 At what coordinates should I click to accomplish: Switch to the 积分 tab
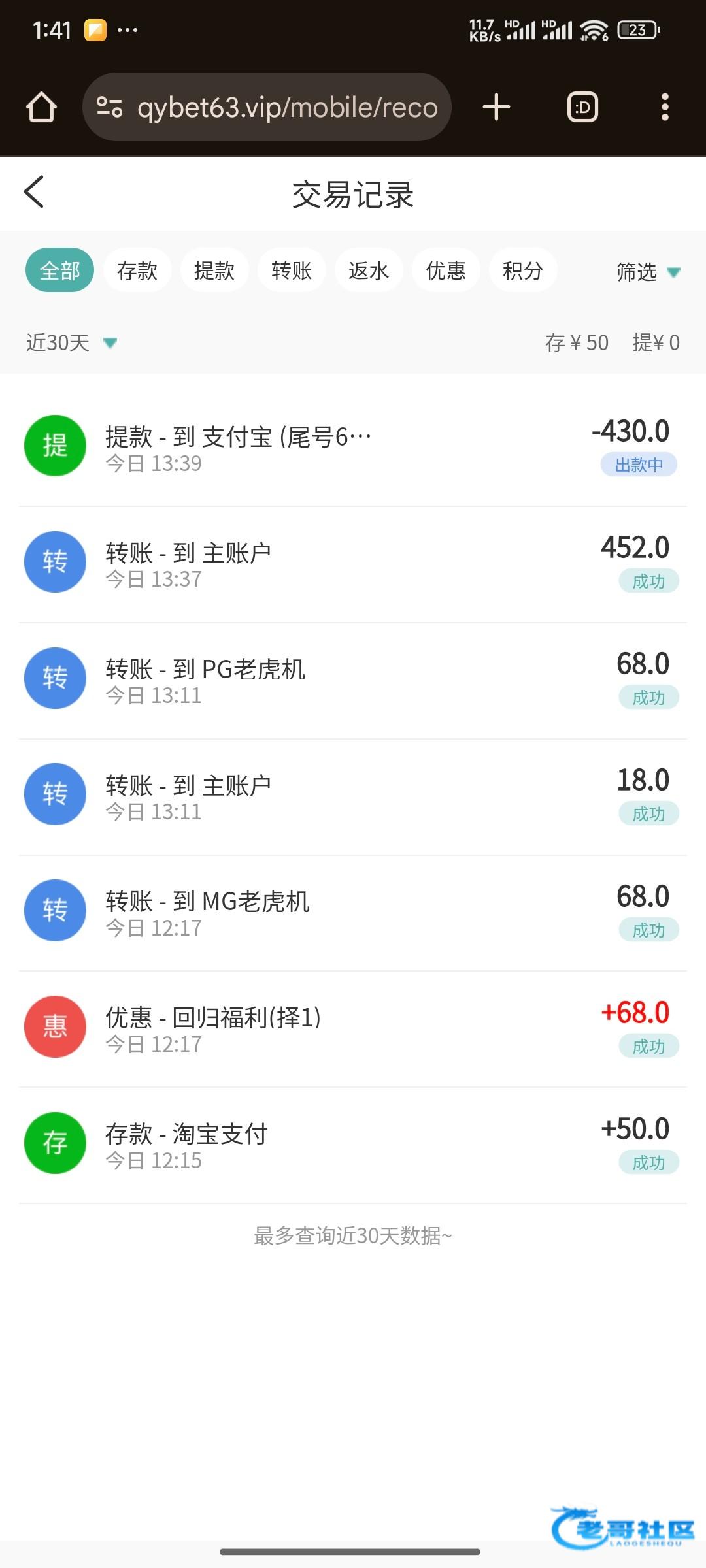coord(523,270)
